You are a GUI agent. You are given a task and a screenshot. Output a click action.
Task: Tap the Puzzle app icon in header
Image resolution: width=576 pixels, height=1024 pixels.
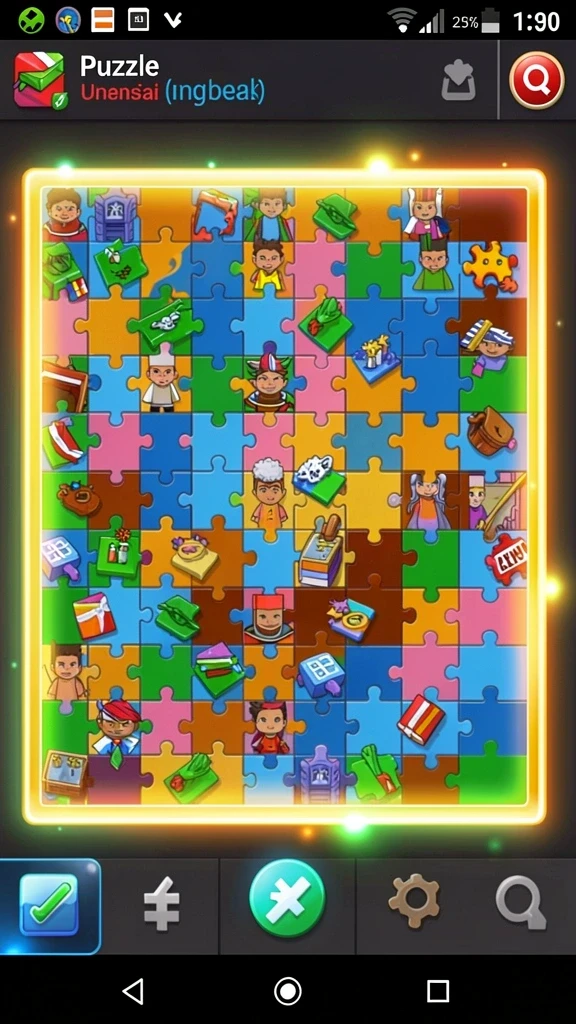tap(40, 80)
